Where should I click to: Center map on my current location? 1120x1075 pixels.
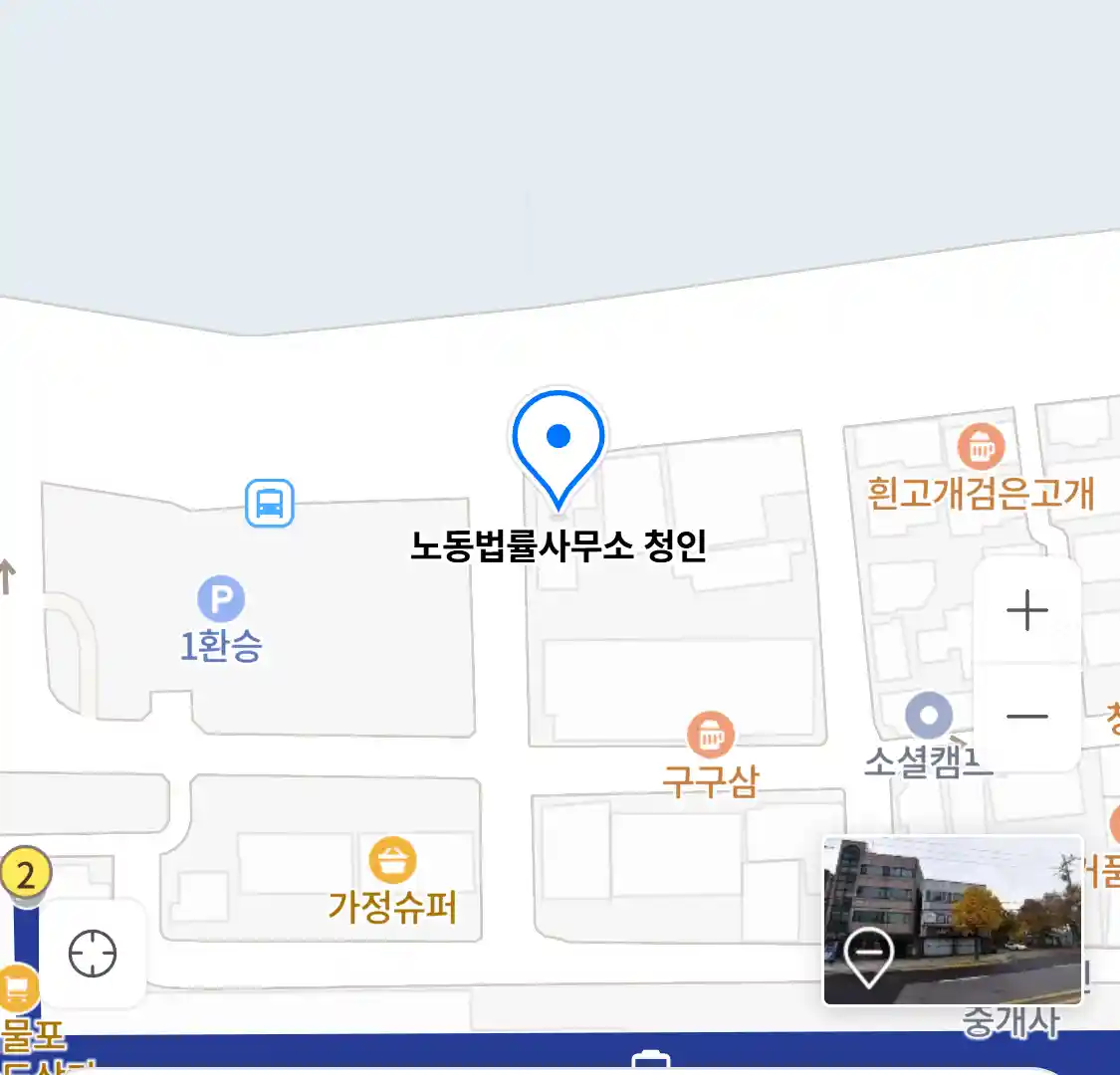(93, 954)
